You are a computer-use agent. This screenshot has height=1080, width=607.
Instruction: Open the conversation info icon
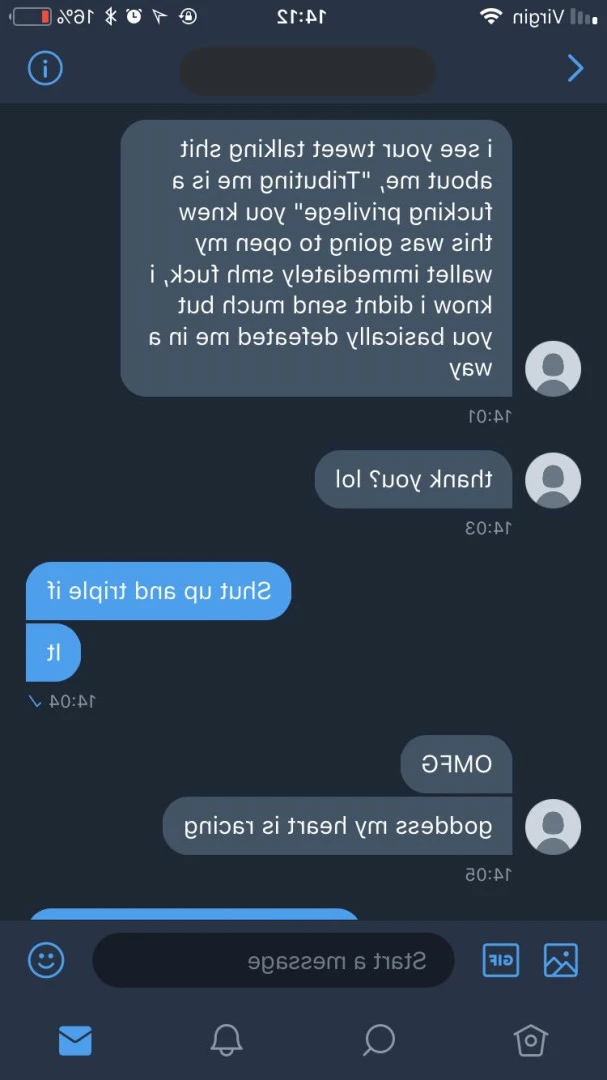tap(45, 68)
